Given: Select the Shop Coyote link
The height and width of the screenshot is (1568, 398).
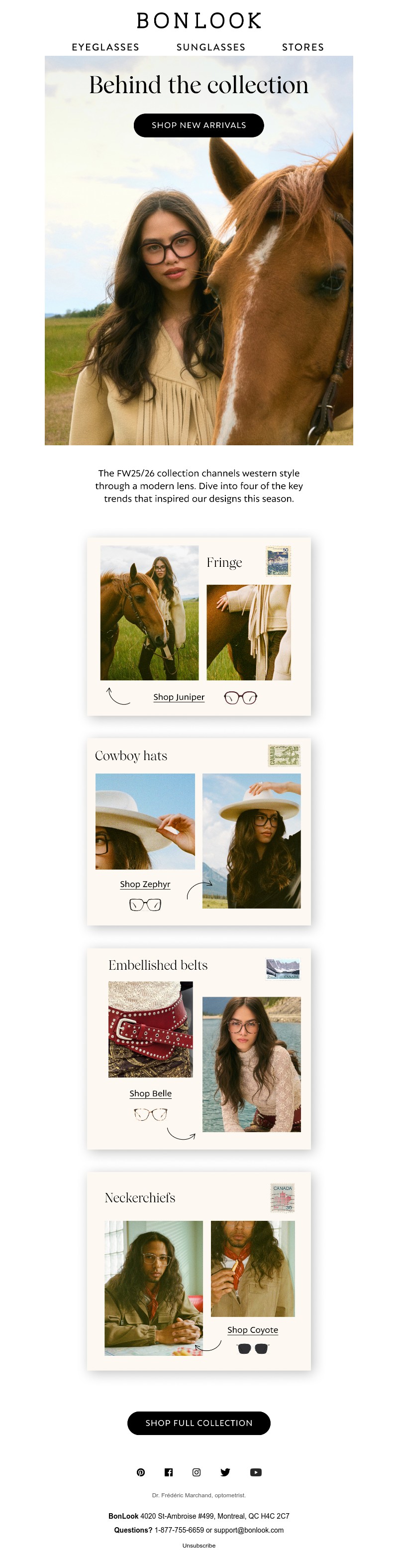Looking at the screenshot, I should pyautogui.click(x=252, y=1330).
